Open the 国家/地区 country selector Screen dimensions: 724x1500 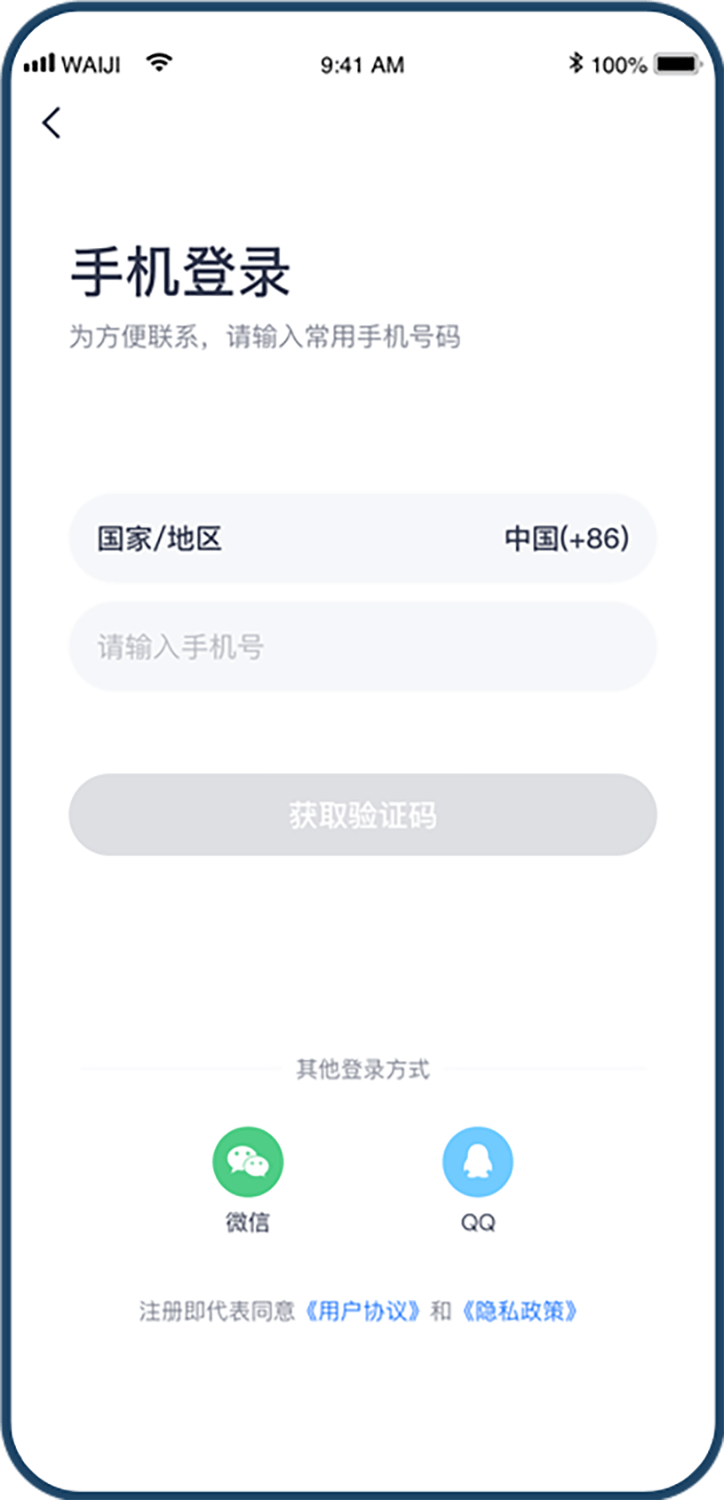(362, 539)
